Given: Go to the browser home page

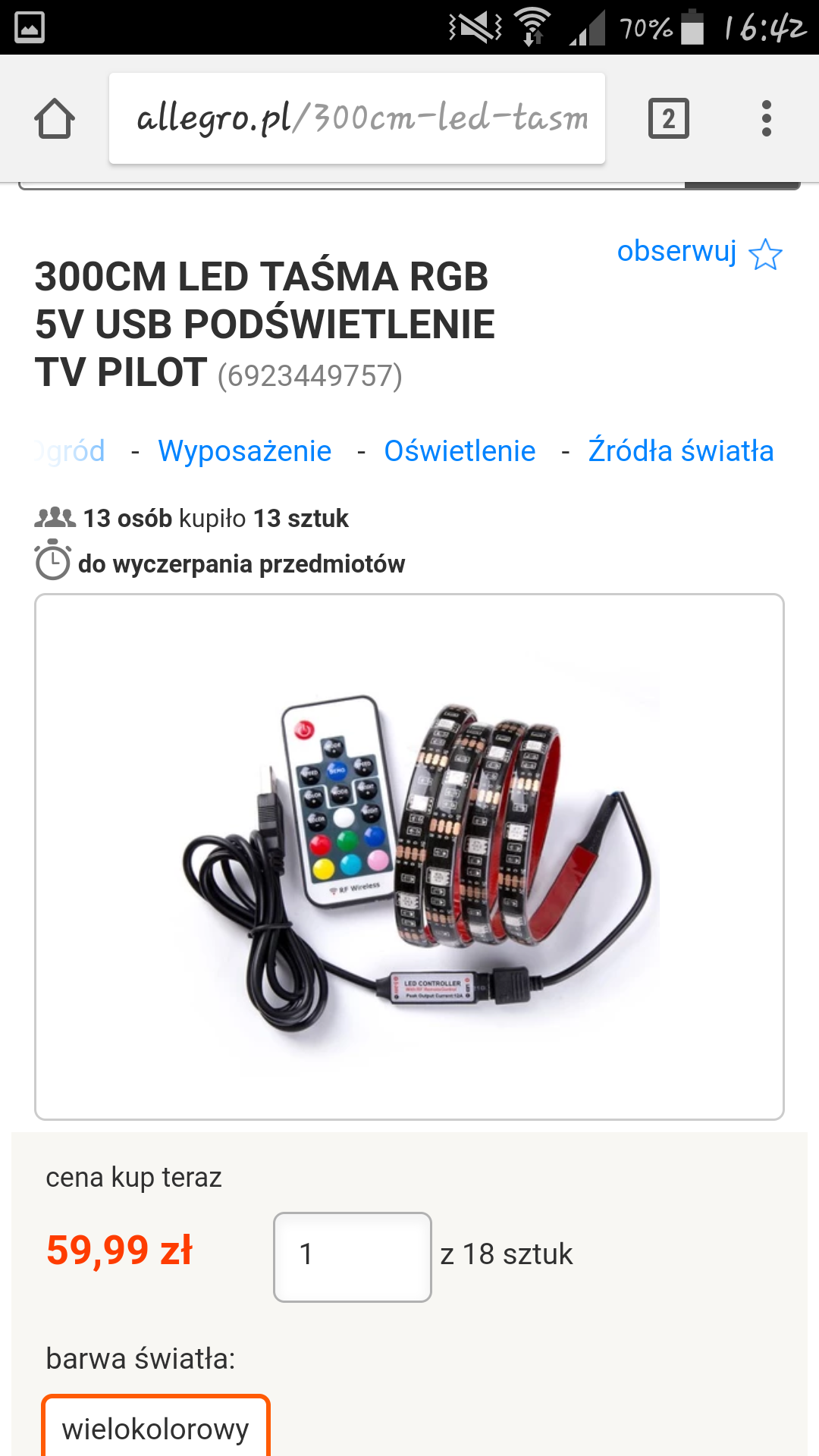Looking at the screenshot, I should (x=55, y=118).
